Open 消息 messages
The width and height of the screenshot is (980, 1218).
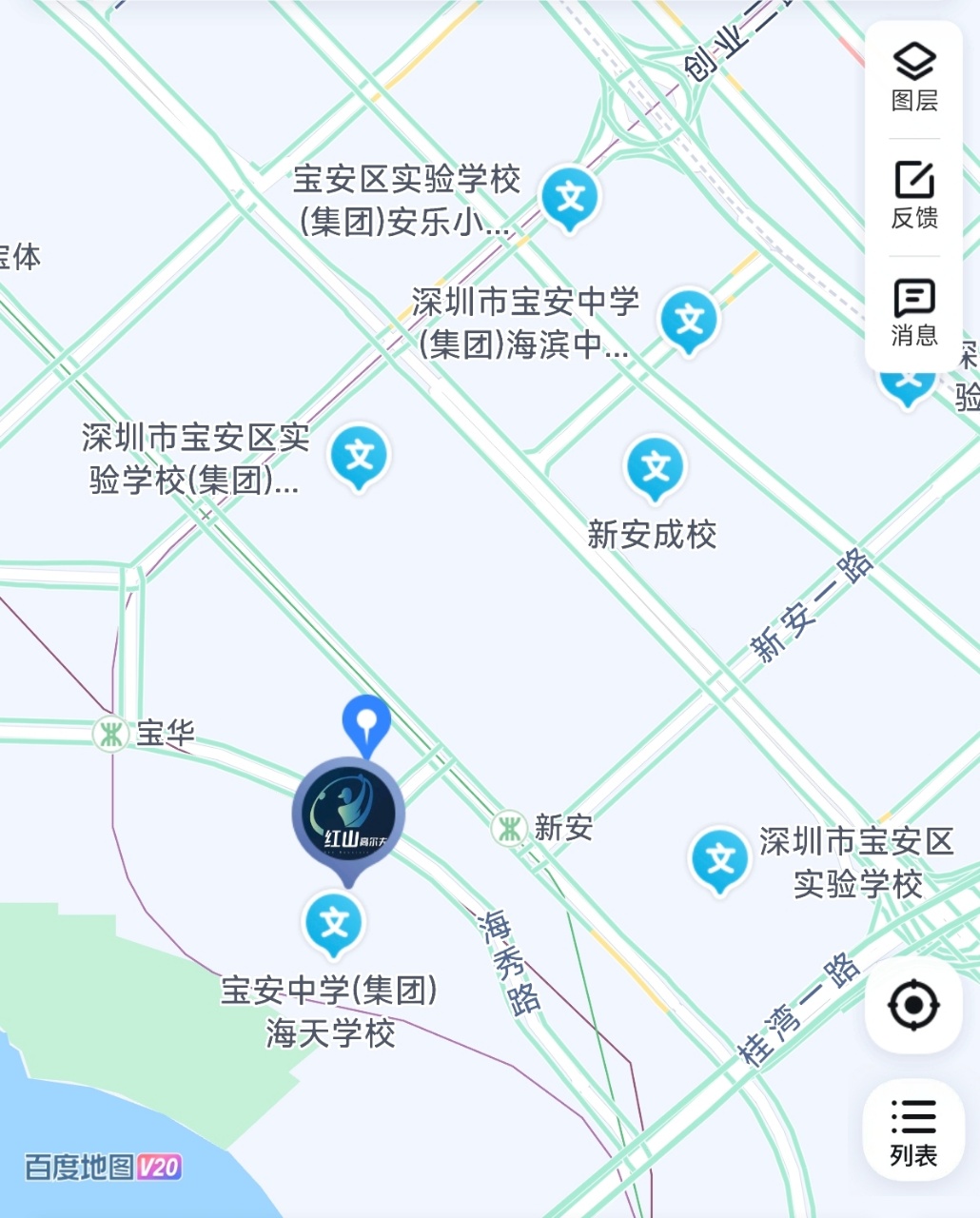coord(914,313)
